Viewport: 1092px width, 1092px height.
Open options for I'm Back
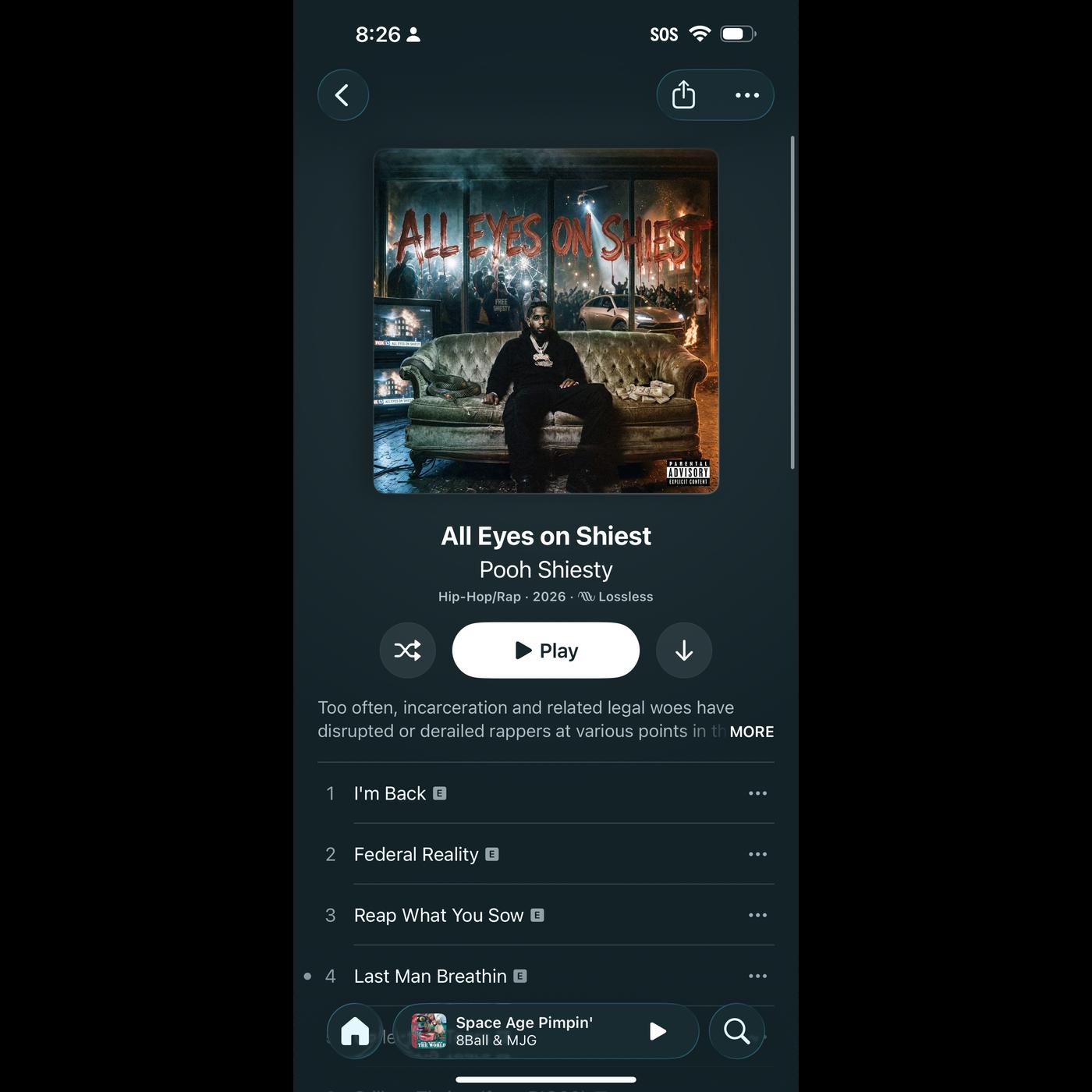pos(757,793)
